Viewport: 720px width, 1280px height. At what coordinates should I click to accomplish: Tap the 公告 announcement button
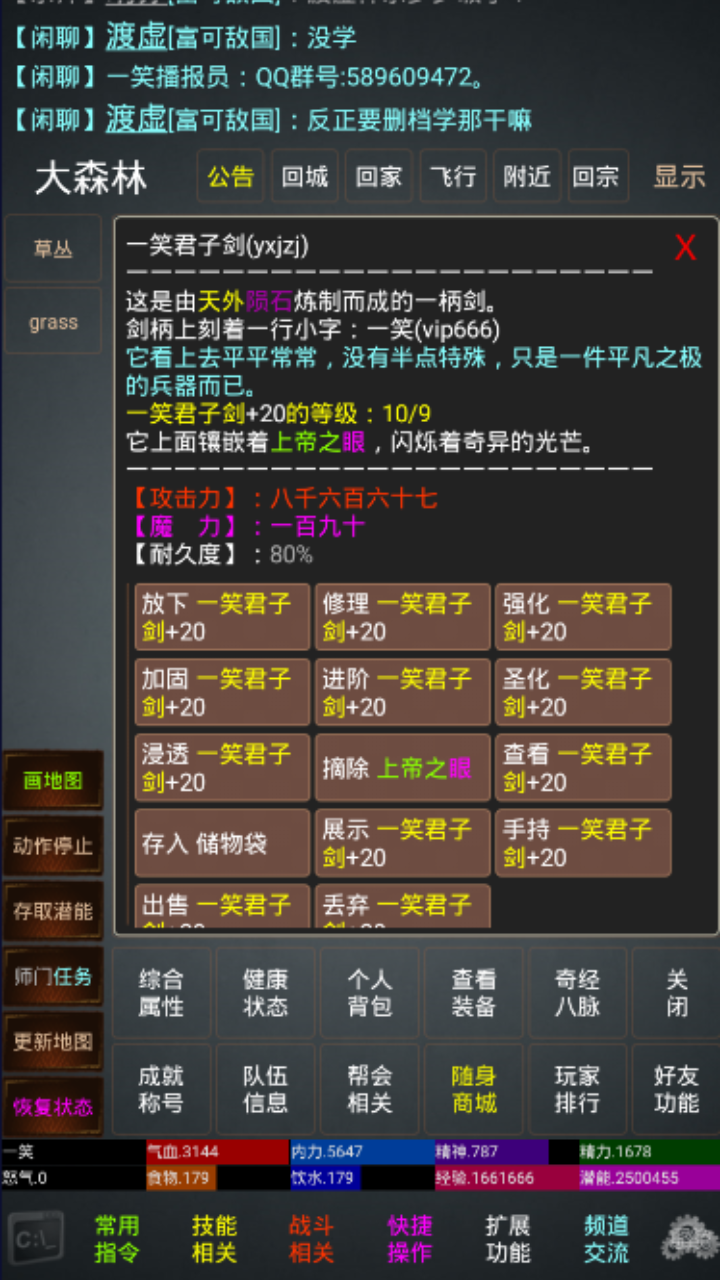click(231, 177)
